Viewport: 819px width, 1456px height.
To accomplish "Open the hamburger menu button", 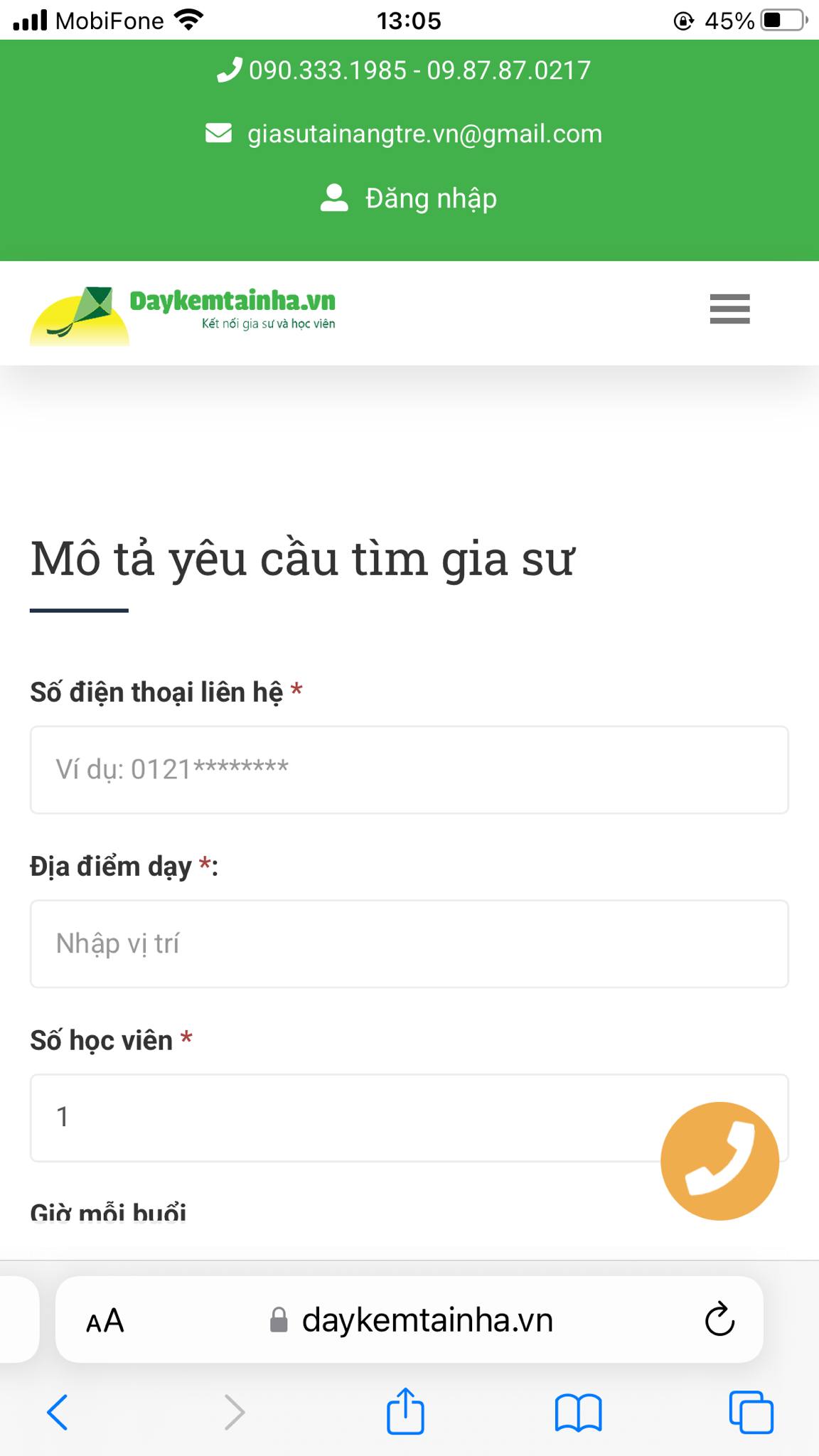I will [x=729, y=309].
